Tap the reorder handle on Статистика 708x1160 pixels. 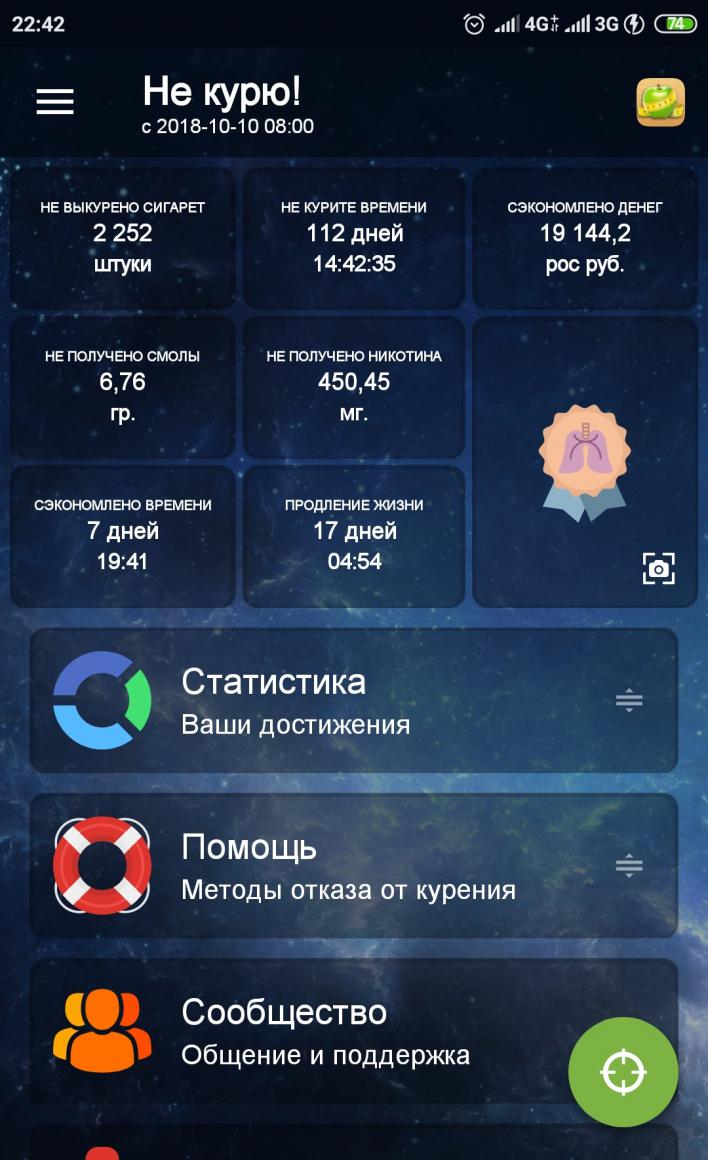coord(629,700)
